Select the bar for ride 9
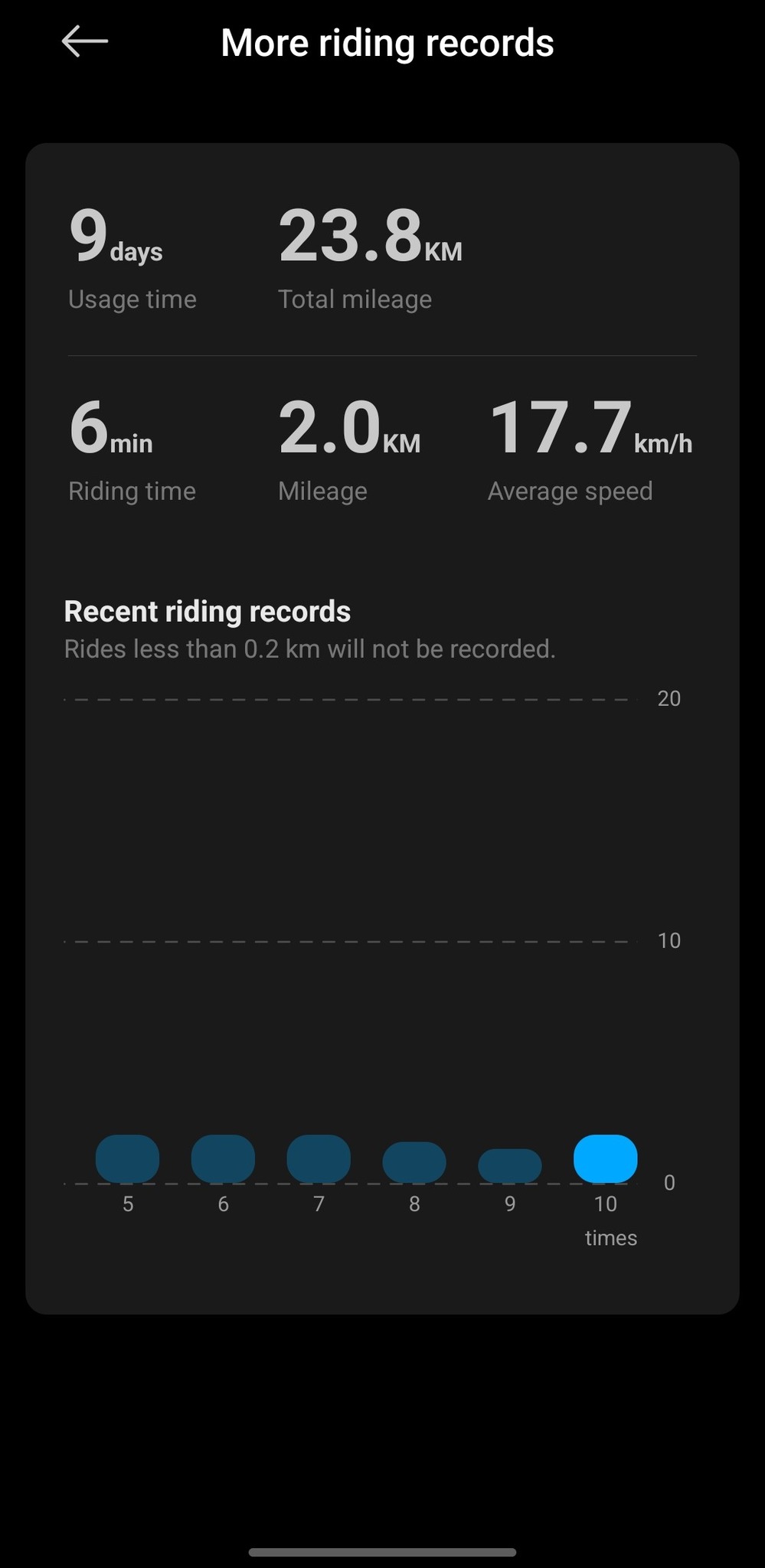The width and height of the screenshot is (765, 1568). [x=510, y=1165]
